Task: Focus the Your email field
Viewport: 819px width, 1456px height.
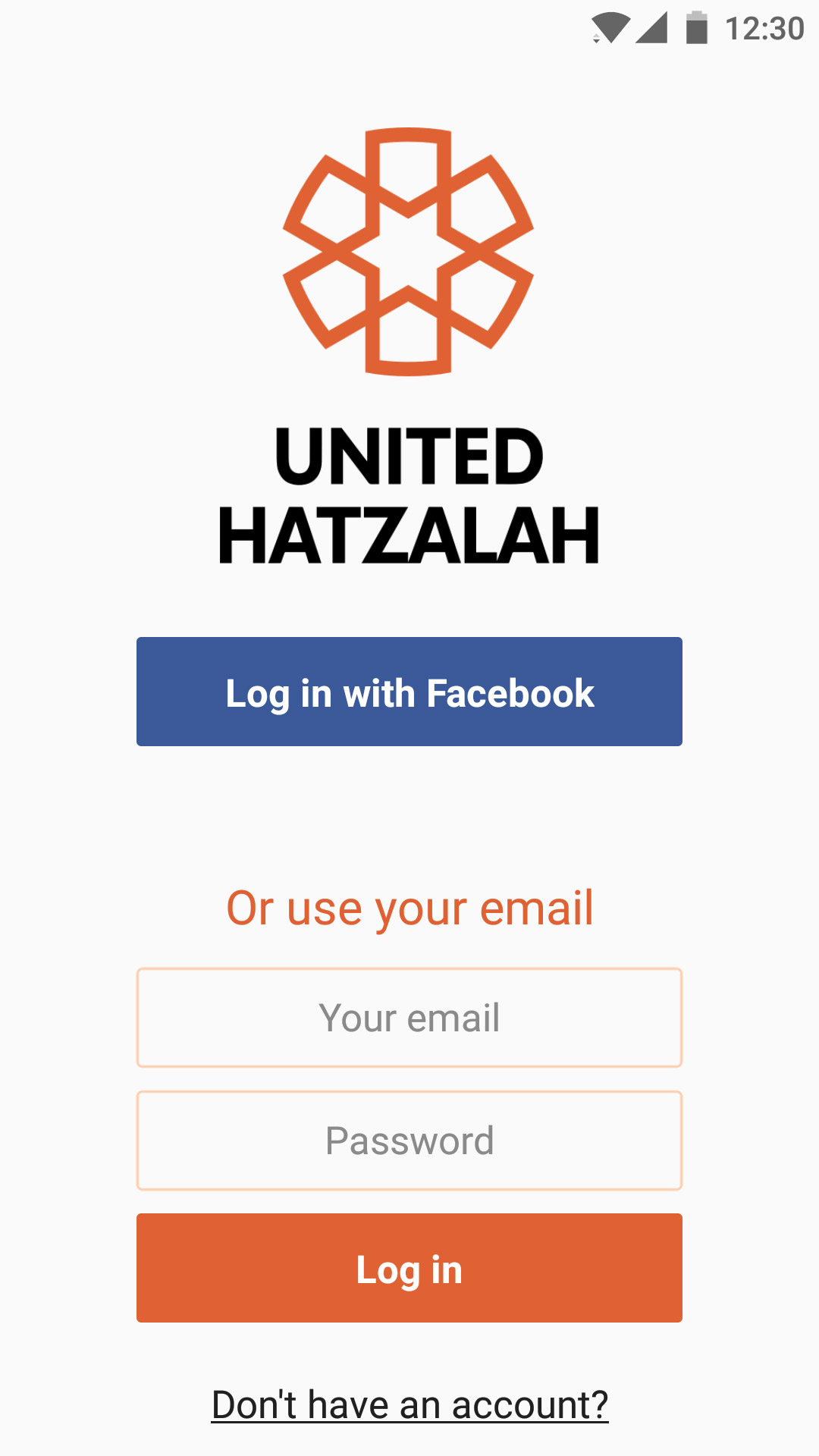Action: tap(409, 1018)
